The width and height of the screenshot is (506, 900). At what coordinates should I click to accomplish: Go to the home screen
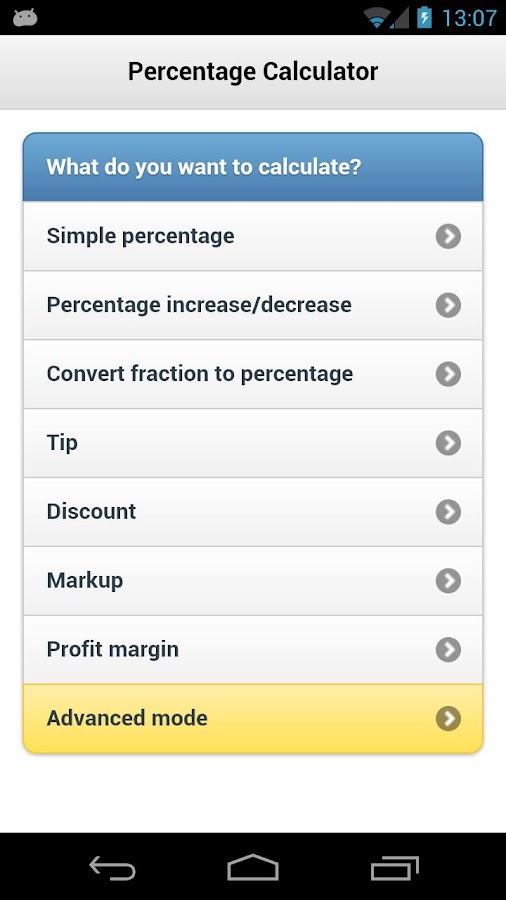253,867
